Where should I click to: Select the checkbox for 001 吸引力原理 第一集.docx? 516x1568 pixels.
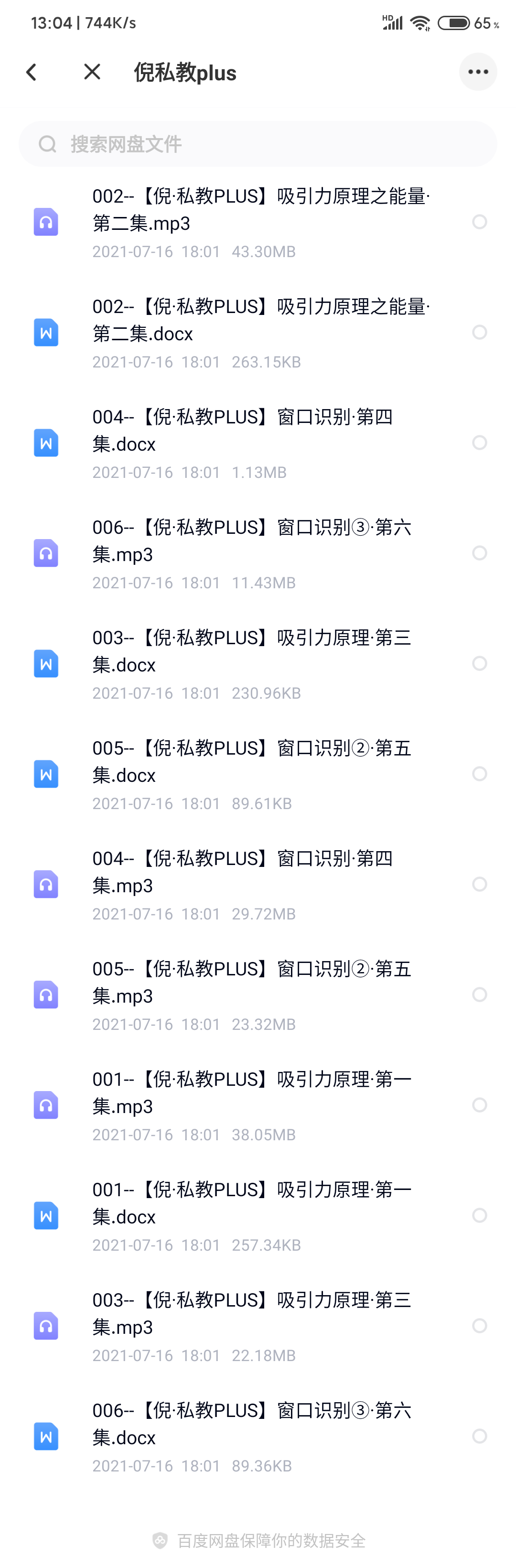coord(480,1215)
